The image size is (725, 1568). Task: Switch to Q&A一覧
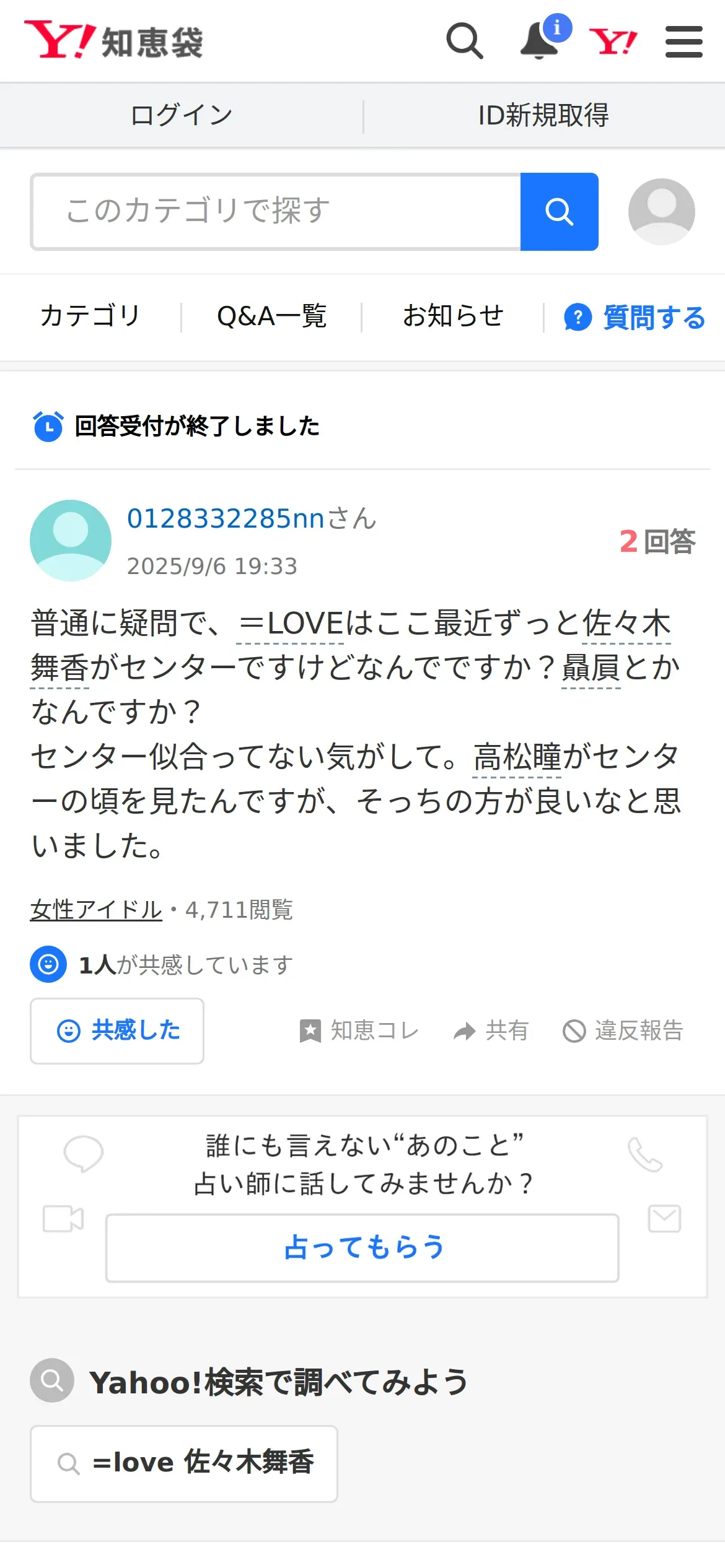(x=271, y=316)
